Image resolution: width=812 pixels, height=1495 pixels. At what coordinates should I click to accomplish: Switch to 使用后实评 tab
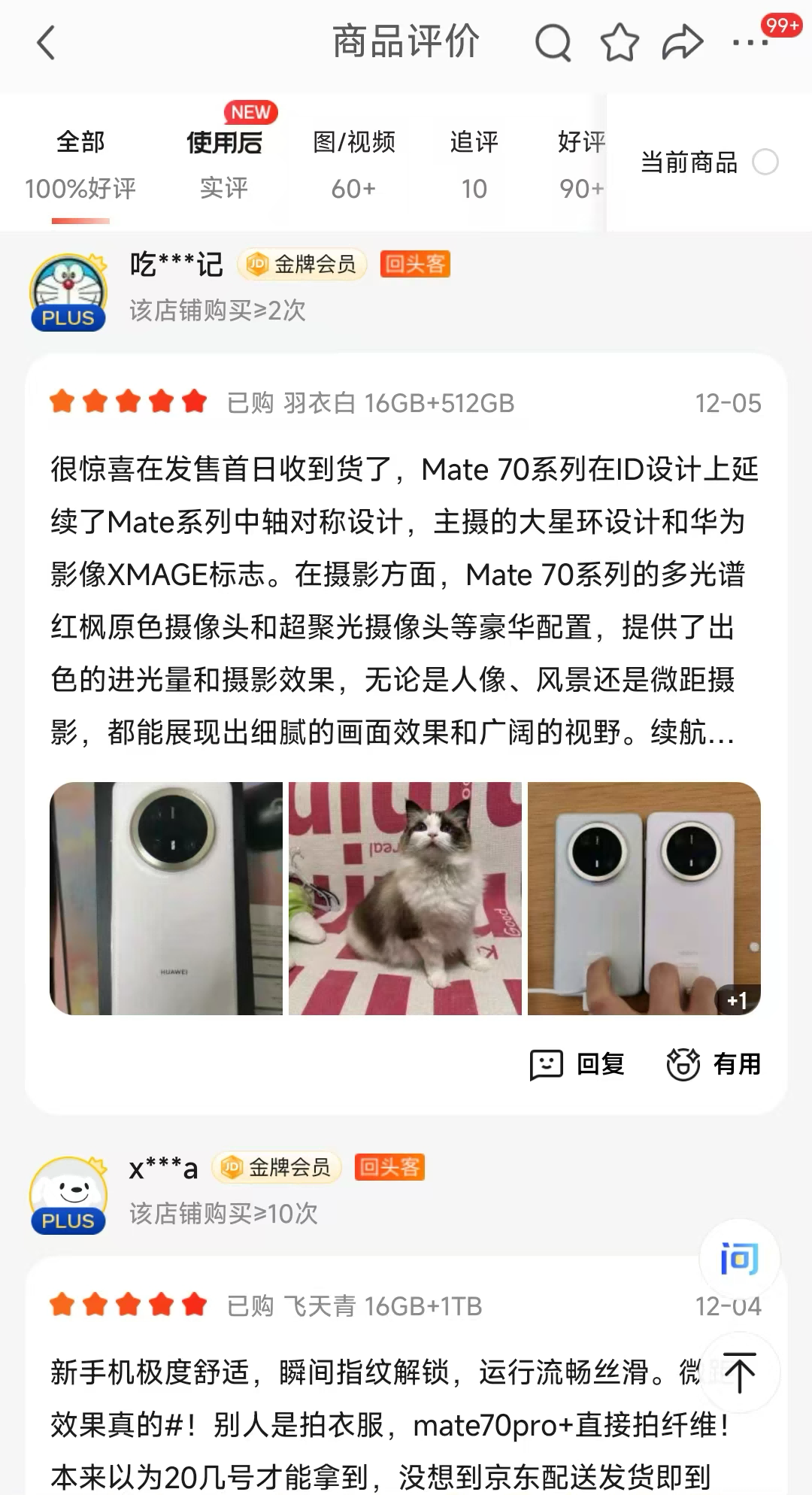point(224,162)
